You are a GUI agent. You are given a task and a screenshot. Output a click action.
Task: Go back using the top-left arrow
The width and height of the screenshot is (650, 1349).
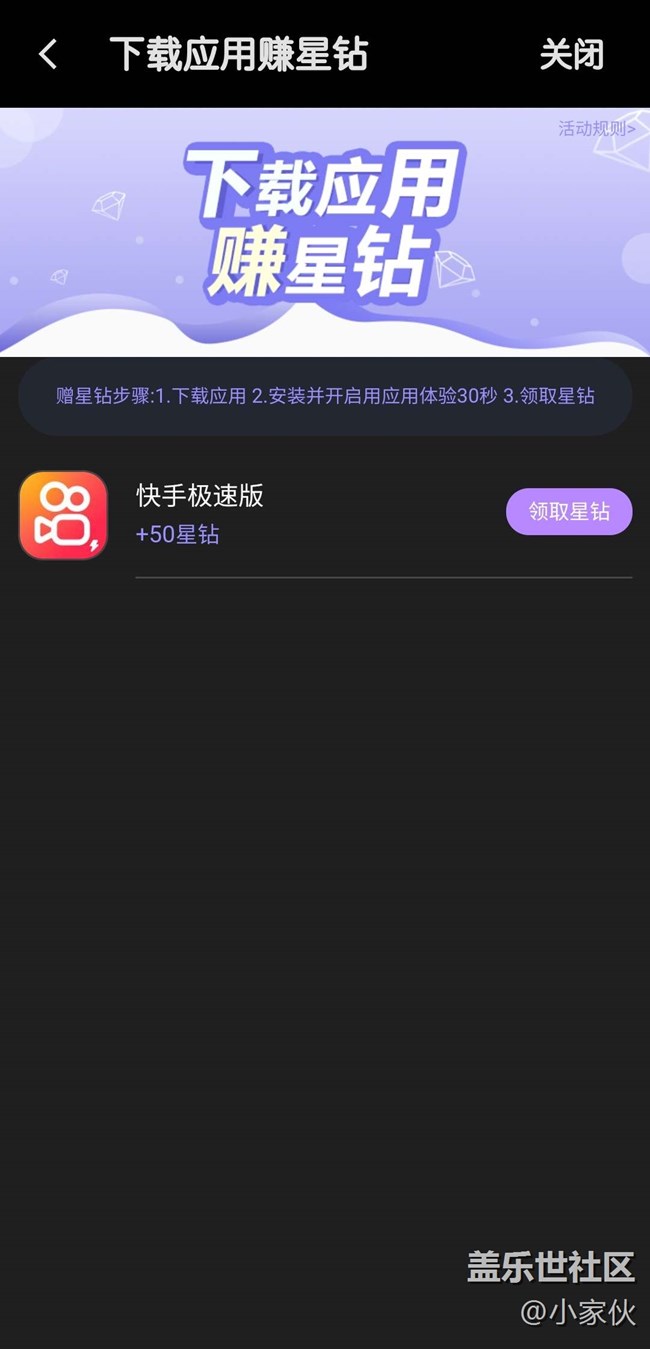point(48,54)
